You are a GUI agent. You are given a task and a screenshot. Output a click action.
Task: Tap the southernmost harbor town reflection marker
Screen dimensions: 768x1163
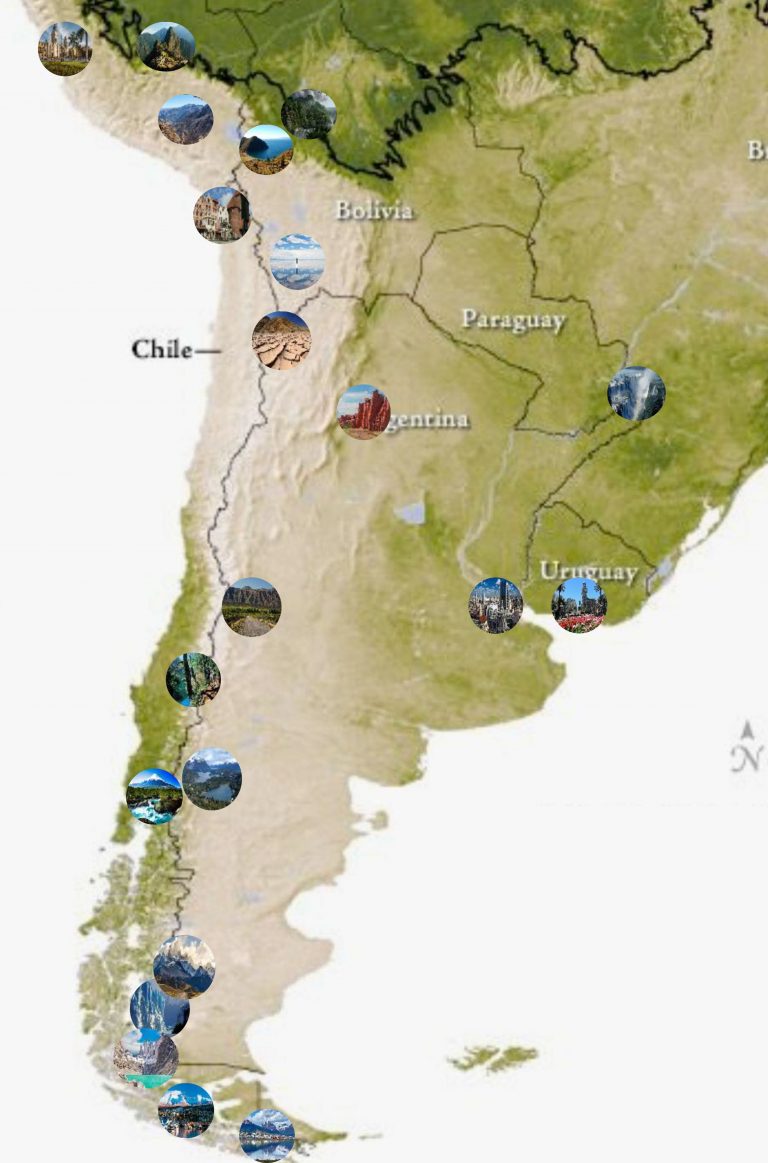267,1135
